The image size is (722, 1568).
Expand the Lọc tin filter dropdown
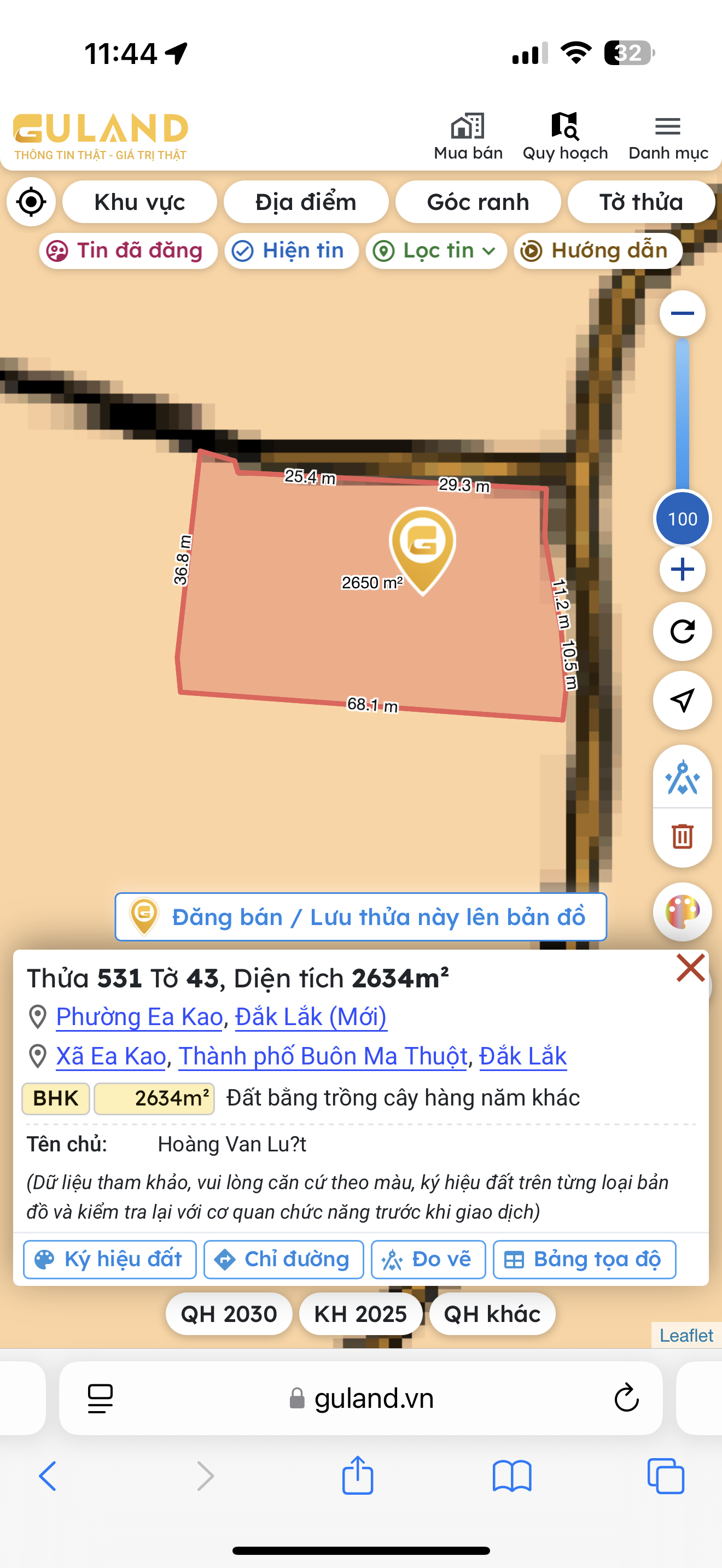pyautogui.click(x=436, y=251)
